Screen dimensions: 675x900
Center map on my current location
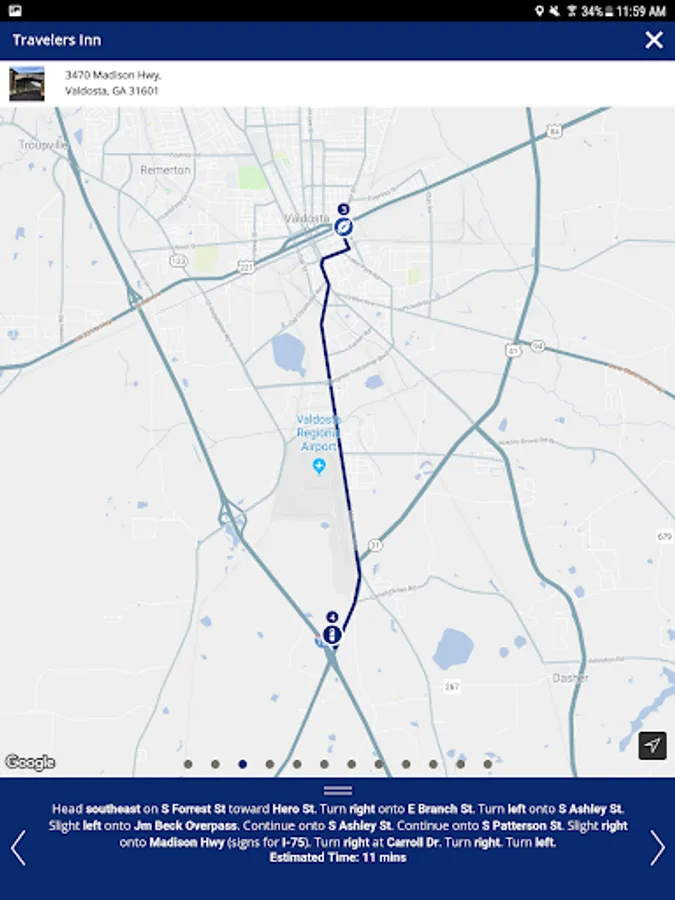coord(652,745)
